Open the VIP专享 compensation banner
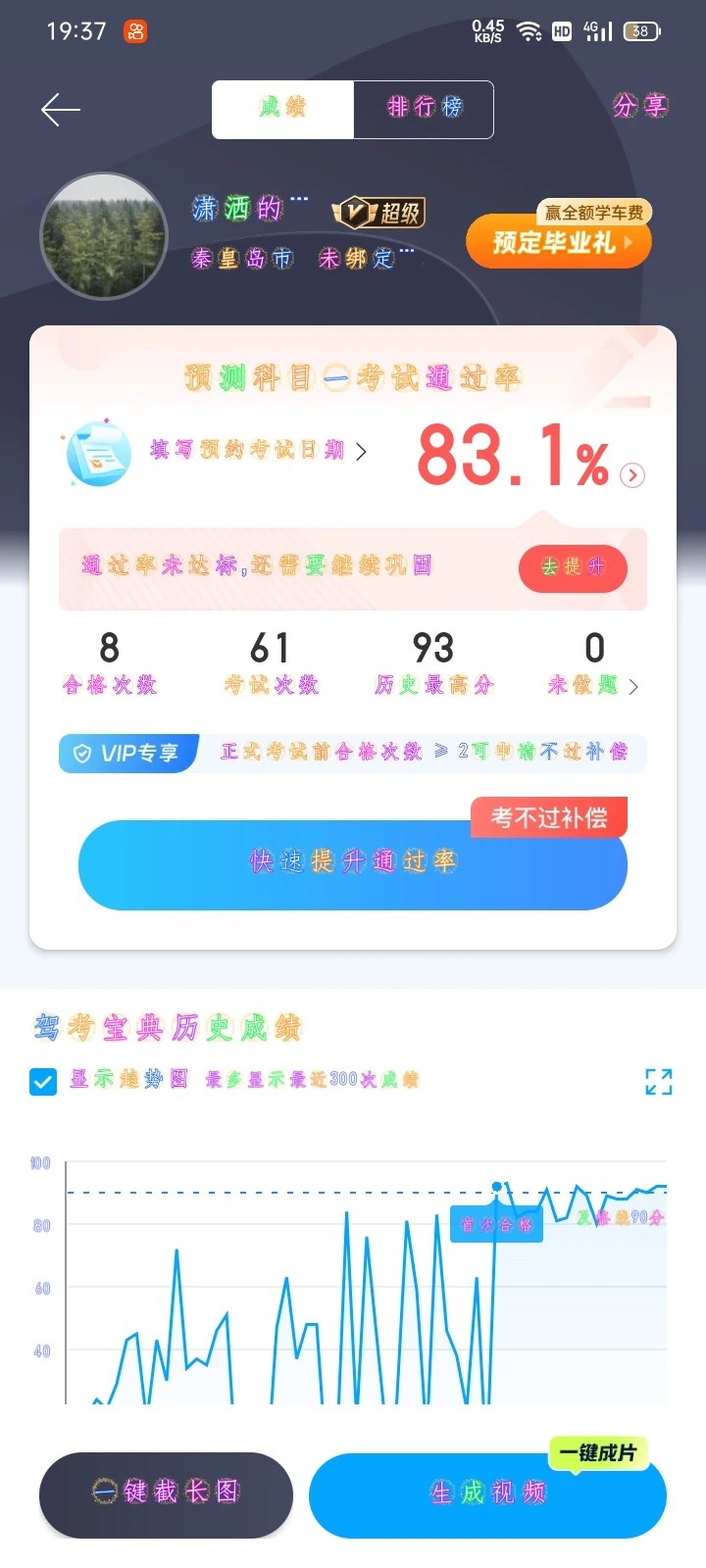The width and height of the screenshot is (706, 1568). pyautogui.click(x=352, y=753)
